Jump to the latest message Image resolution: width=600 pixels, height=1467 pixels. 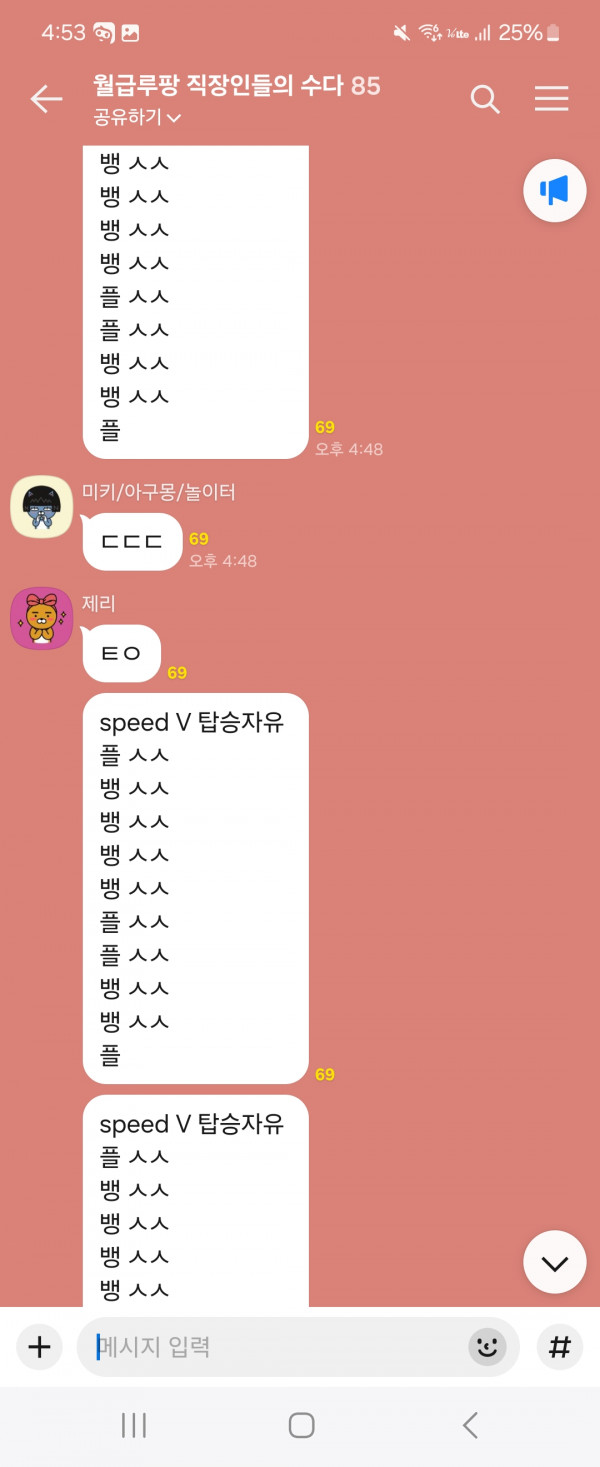(554, 1262)
